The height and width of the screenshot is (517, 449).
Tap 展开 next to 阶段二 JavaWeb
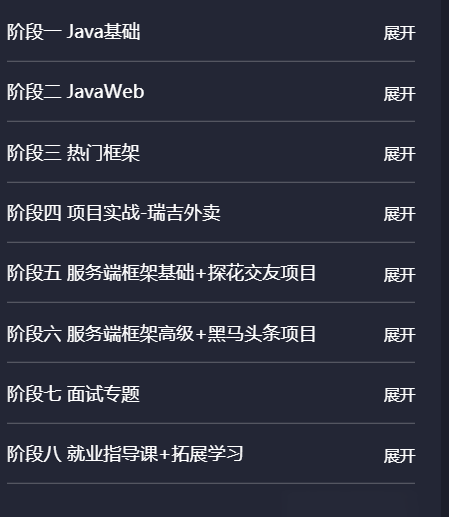point(399,94)
